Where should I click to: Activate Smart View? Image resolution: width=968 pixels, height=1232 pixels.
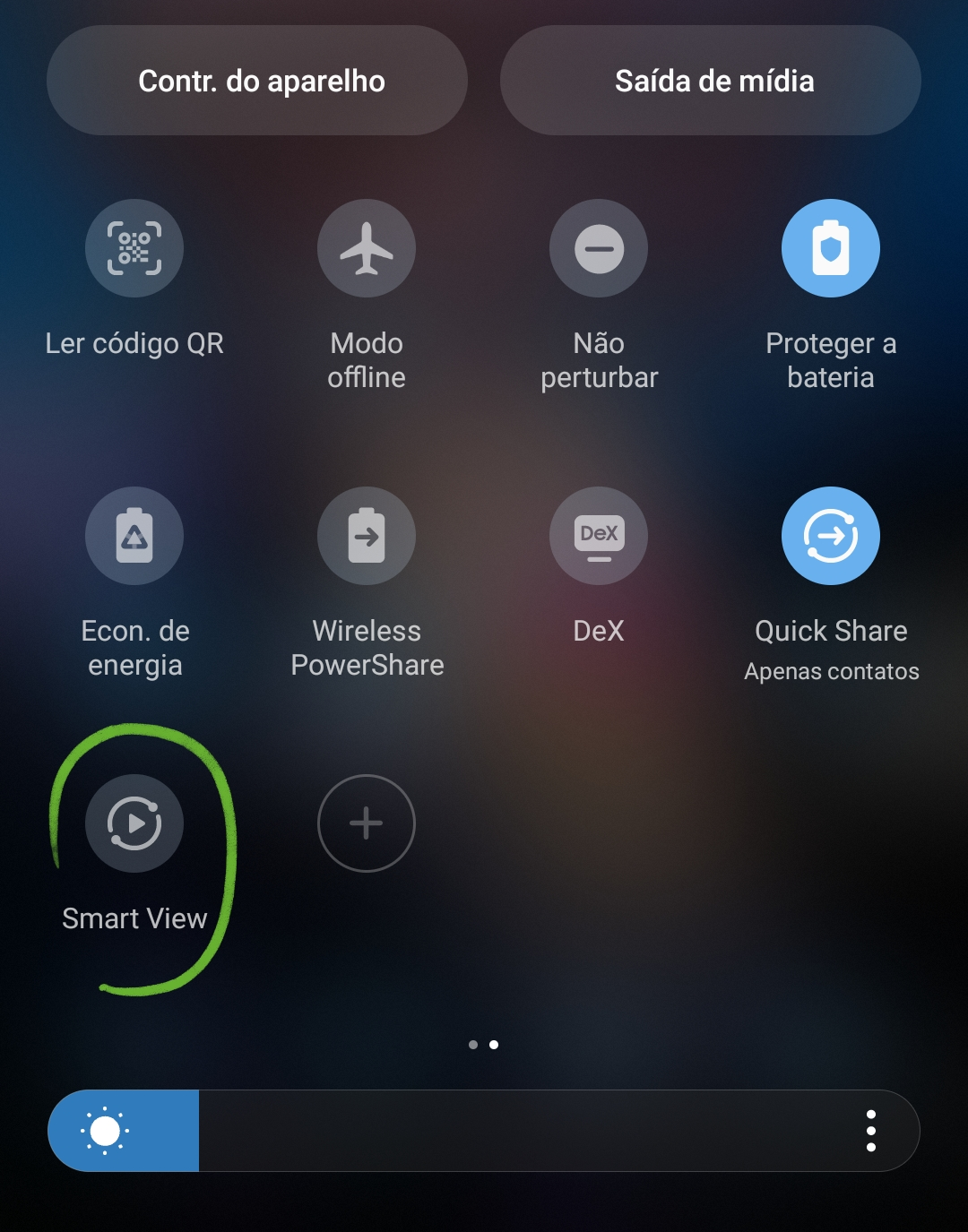pos(134,823)
